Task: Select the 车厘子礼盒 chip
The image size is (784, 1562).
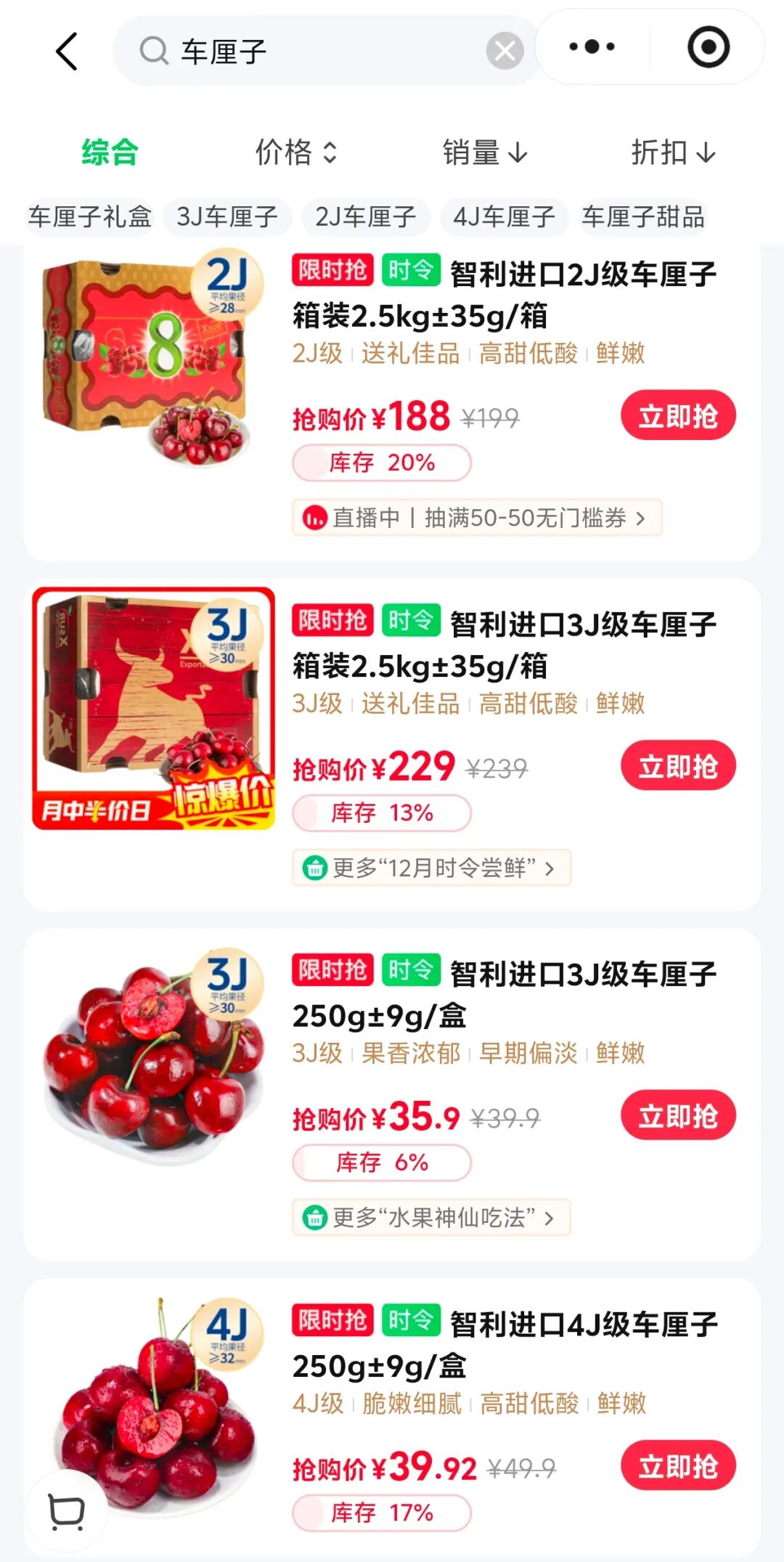Action: tap(90, 217)
